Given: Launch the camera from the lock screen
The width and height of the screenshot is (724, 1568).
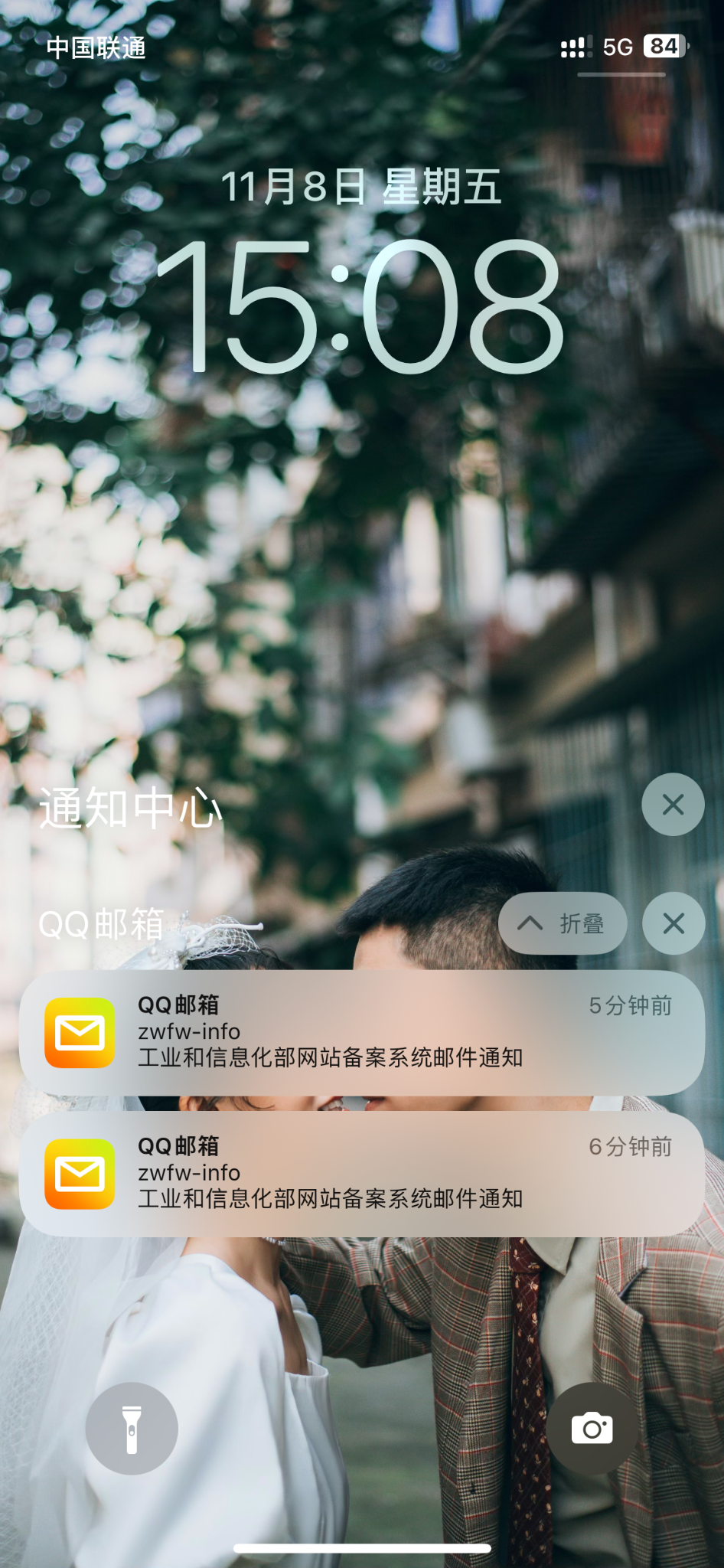Looking at the screenshot, I should pos(592,1429).
